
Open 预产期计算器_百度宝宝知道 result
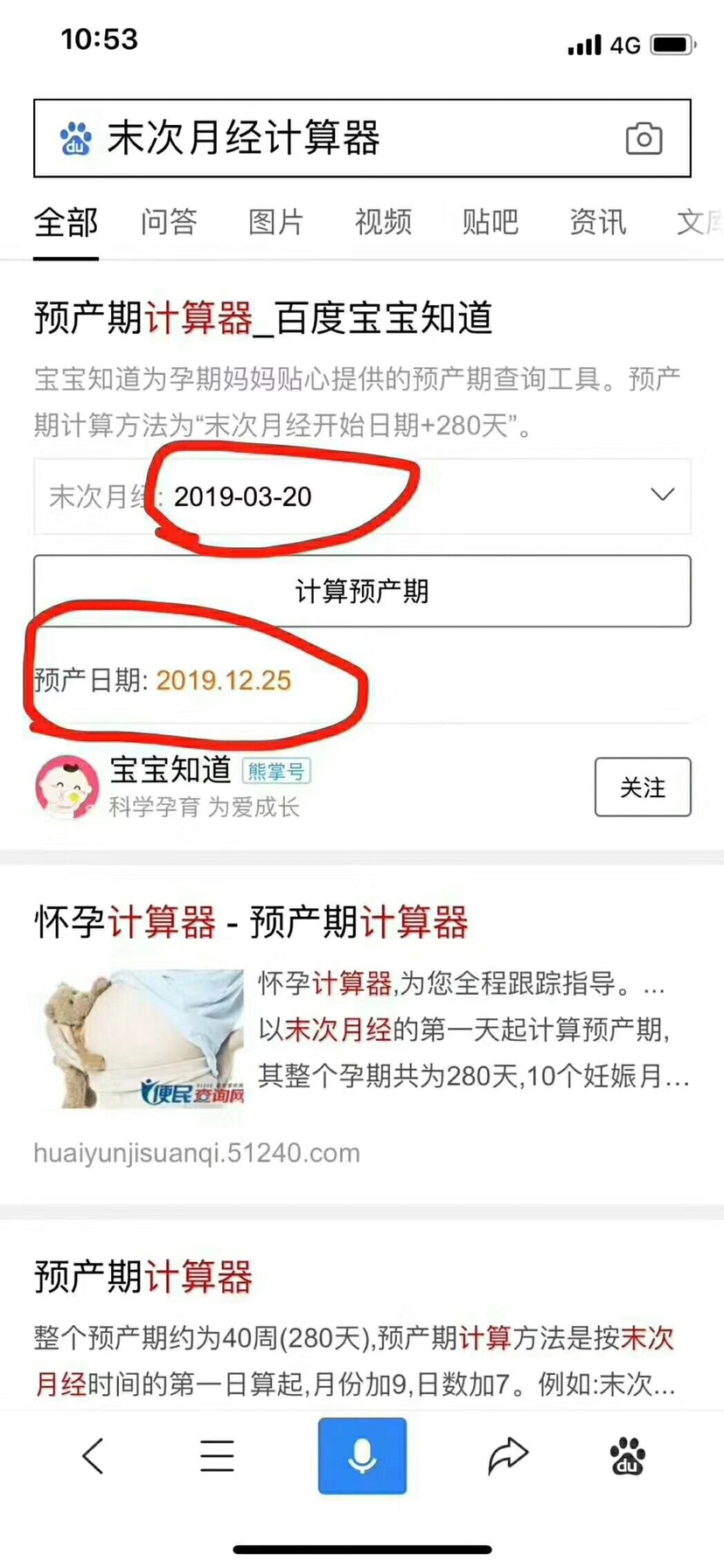pyautogui.click(x=262, y=317)
